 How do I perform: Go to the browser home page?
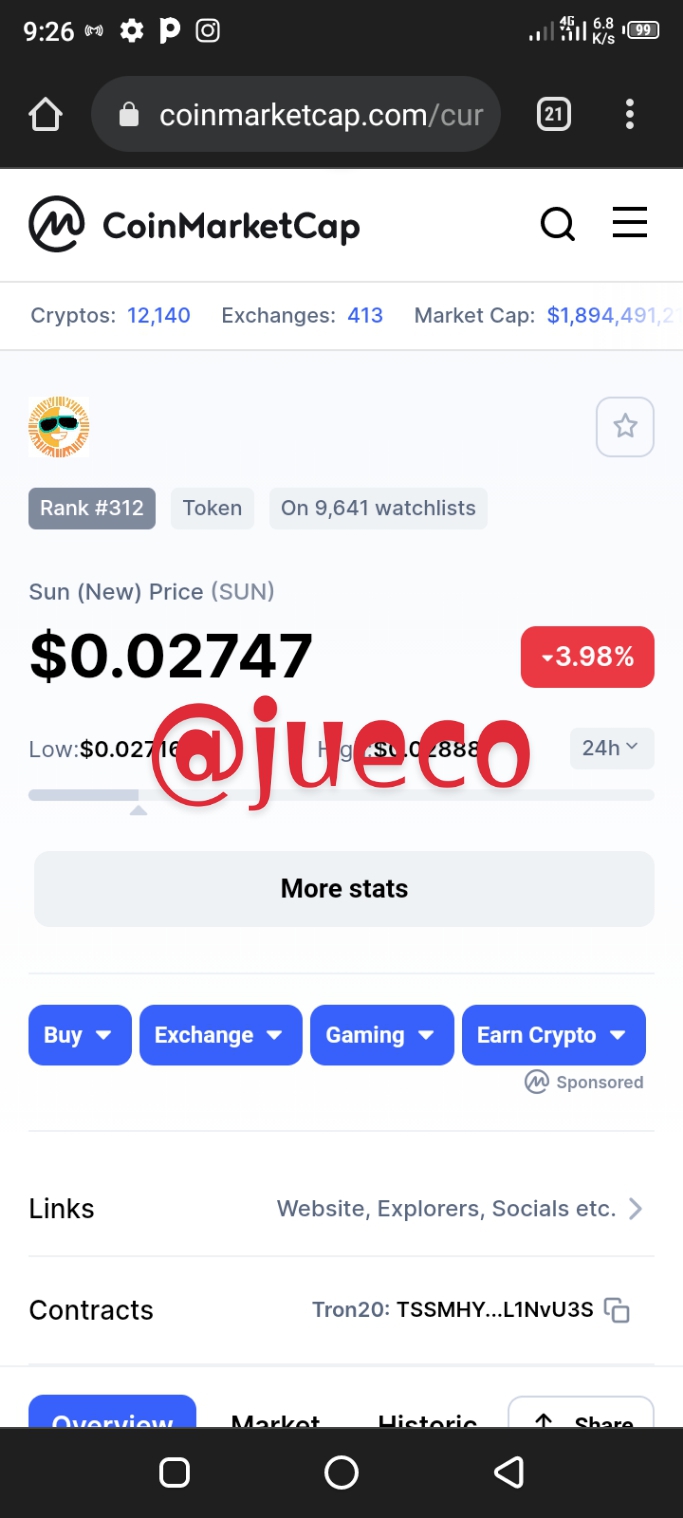pyautogui.click(x=46, y=115)
